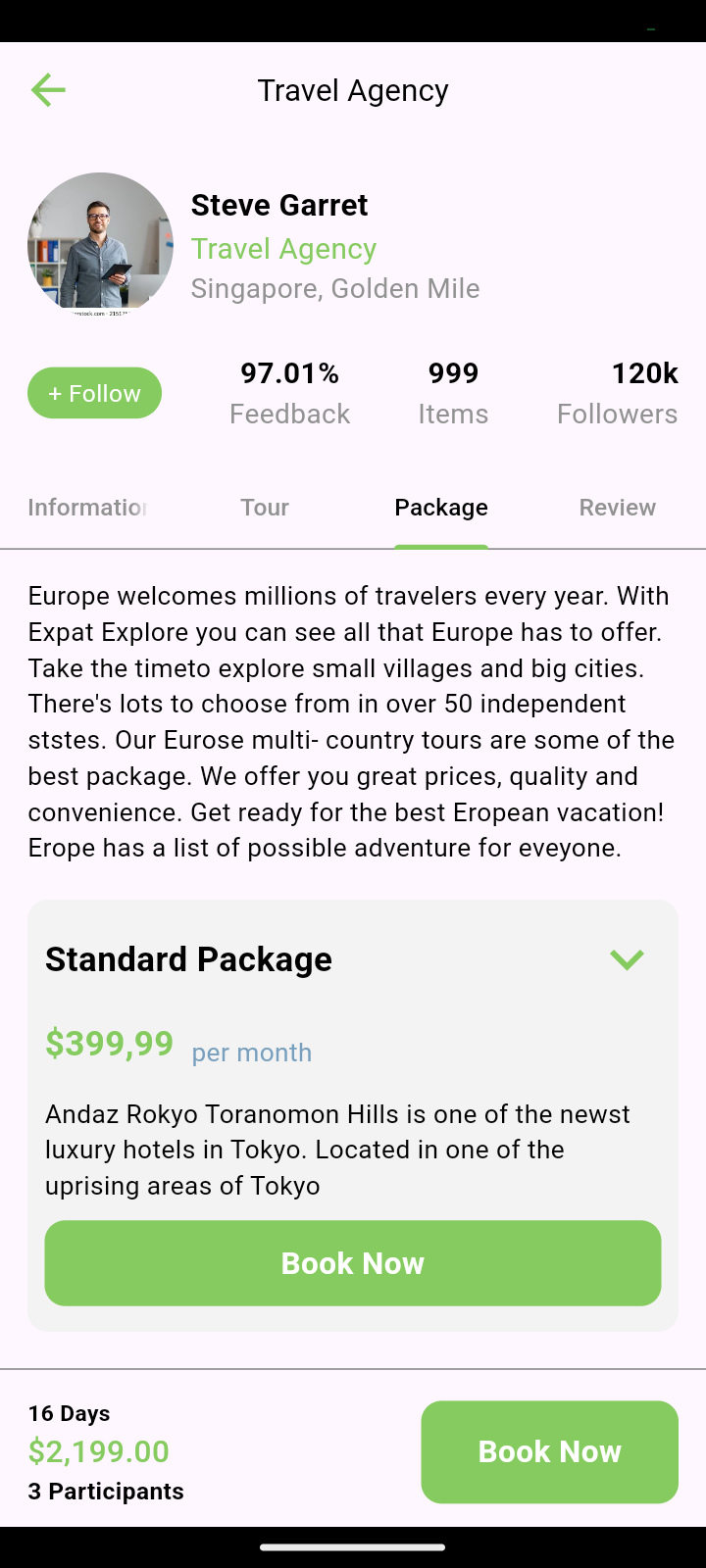Click the $399,99 monthly price
706x1568 pixels.
tap(110, 1043)
